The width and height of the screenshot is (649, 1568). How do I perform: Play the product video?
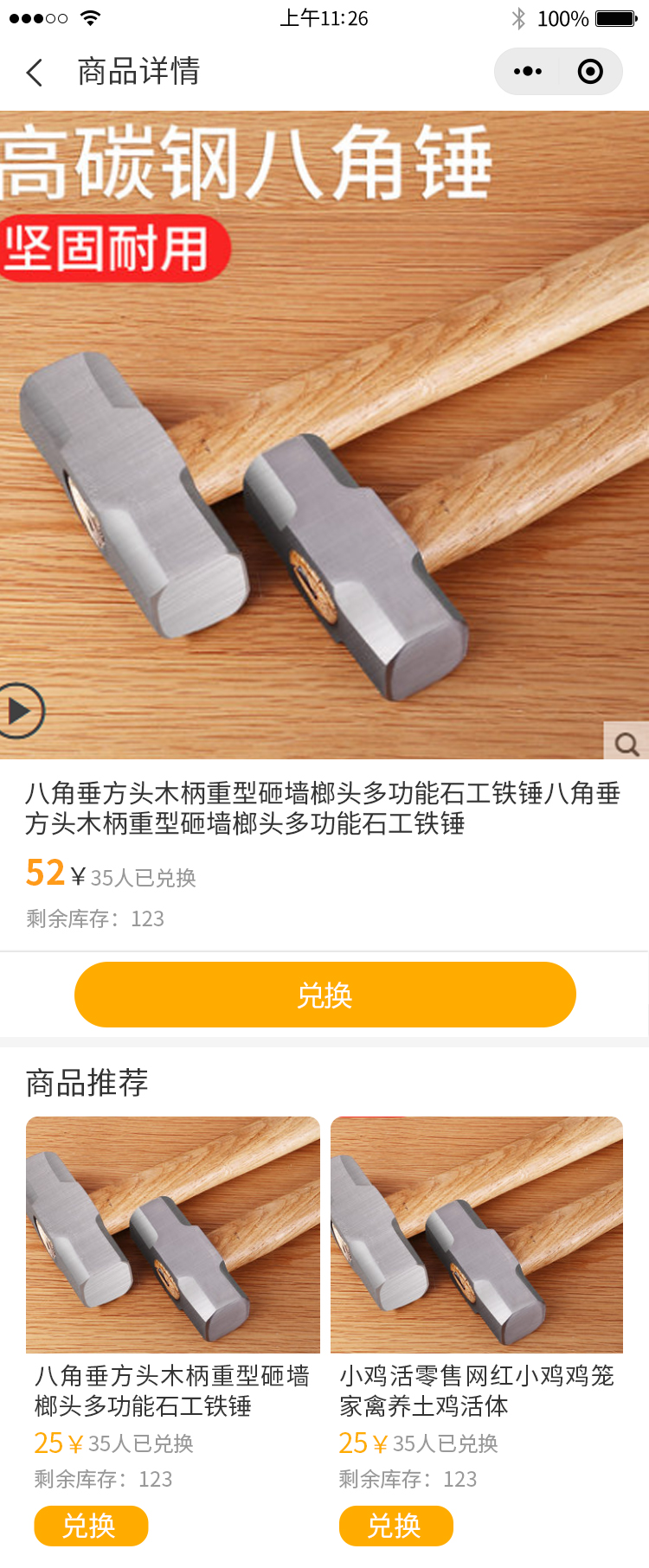19,711
